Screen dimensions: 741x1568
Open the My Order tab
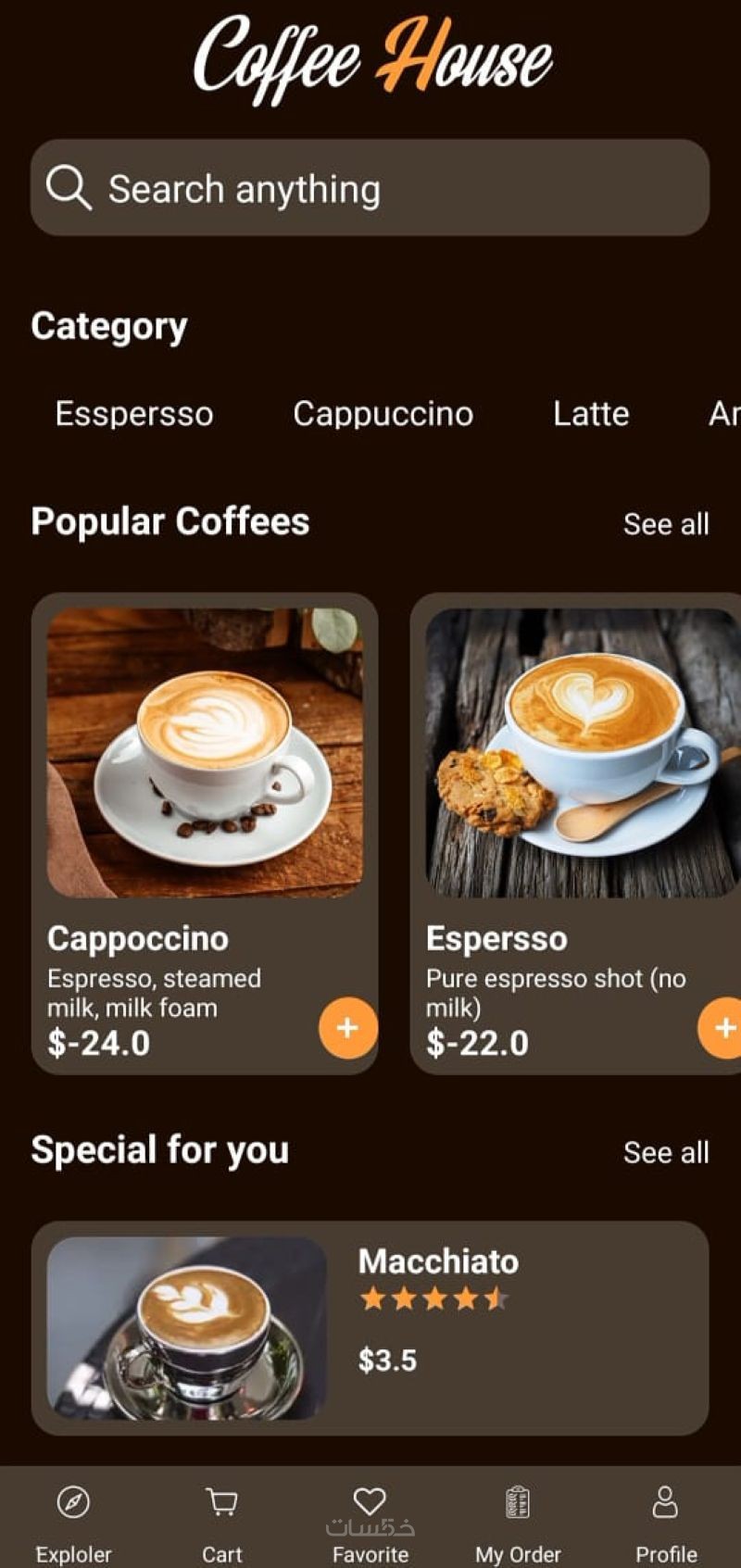click(518, 1519)
